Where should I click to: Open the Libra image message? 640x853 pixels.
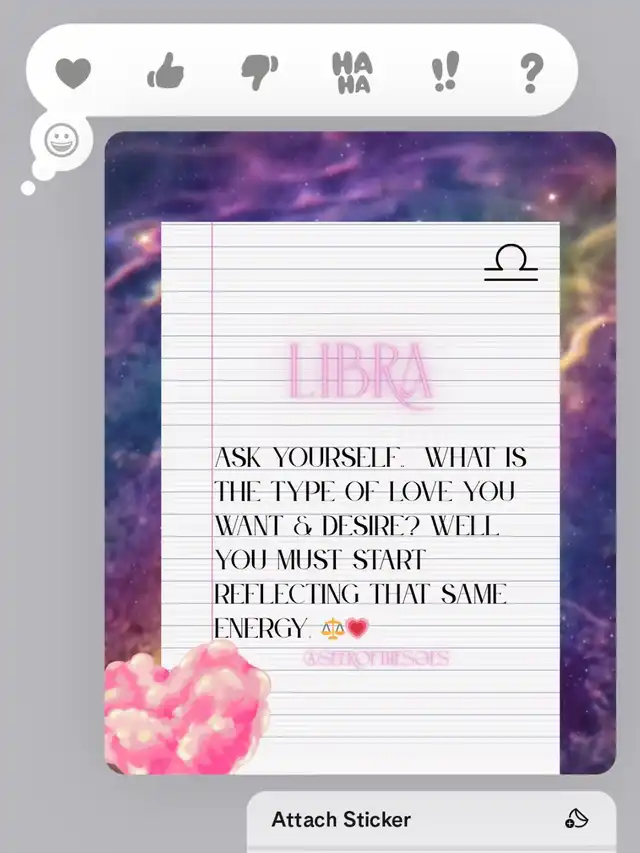coord(360,453)
